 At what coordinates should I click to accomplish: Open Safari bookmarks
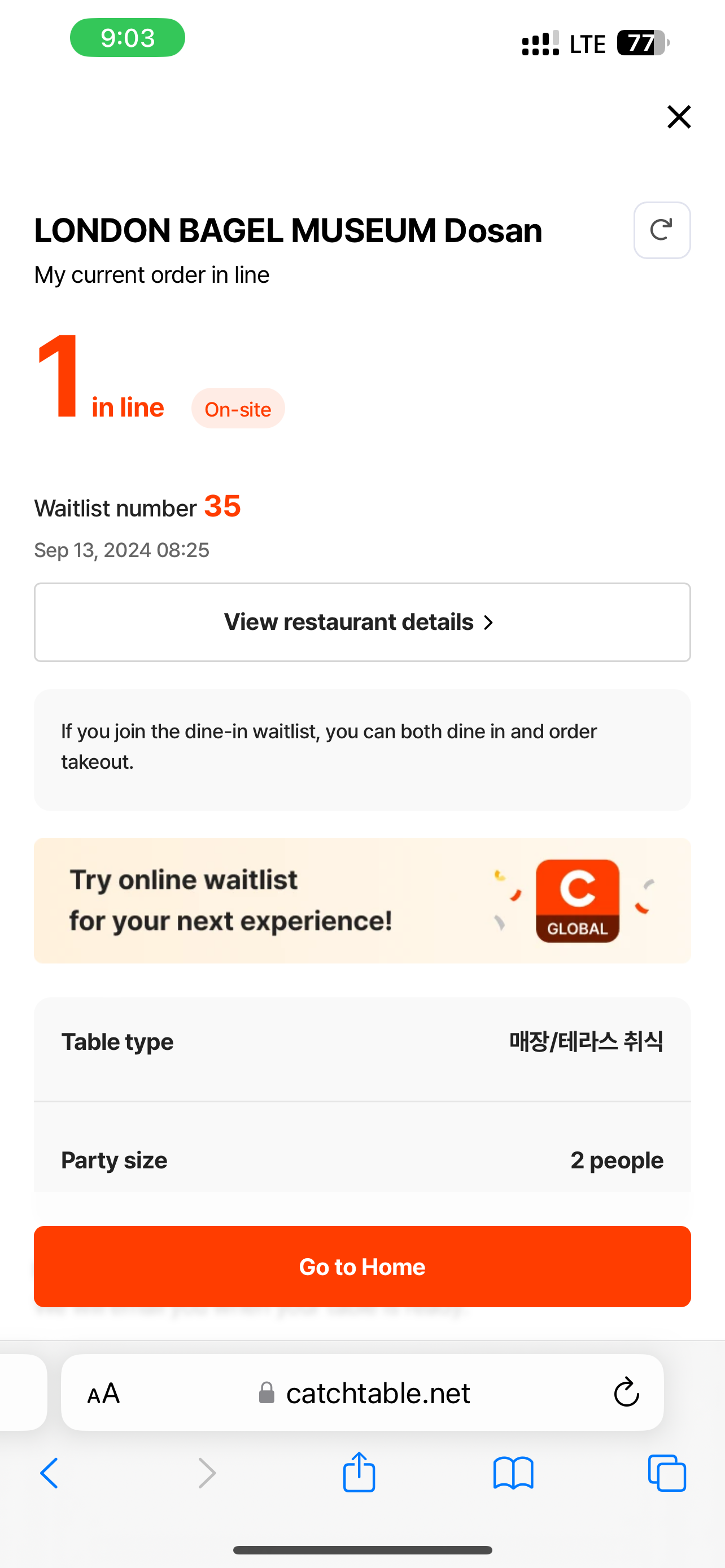[x=513, y=1473]
